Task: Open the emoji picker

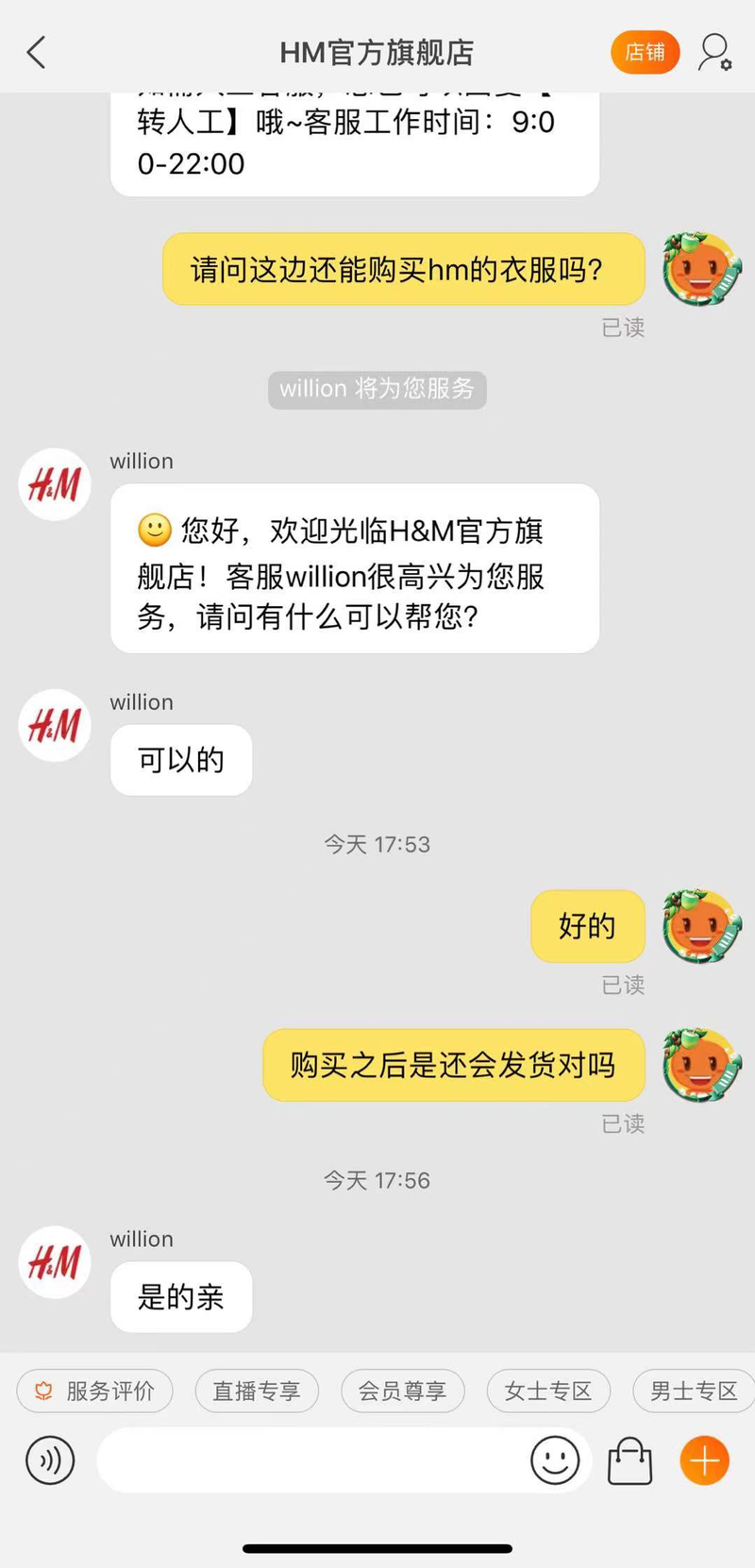Action: (555, 1460)
